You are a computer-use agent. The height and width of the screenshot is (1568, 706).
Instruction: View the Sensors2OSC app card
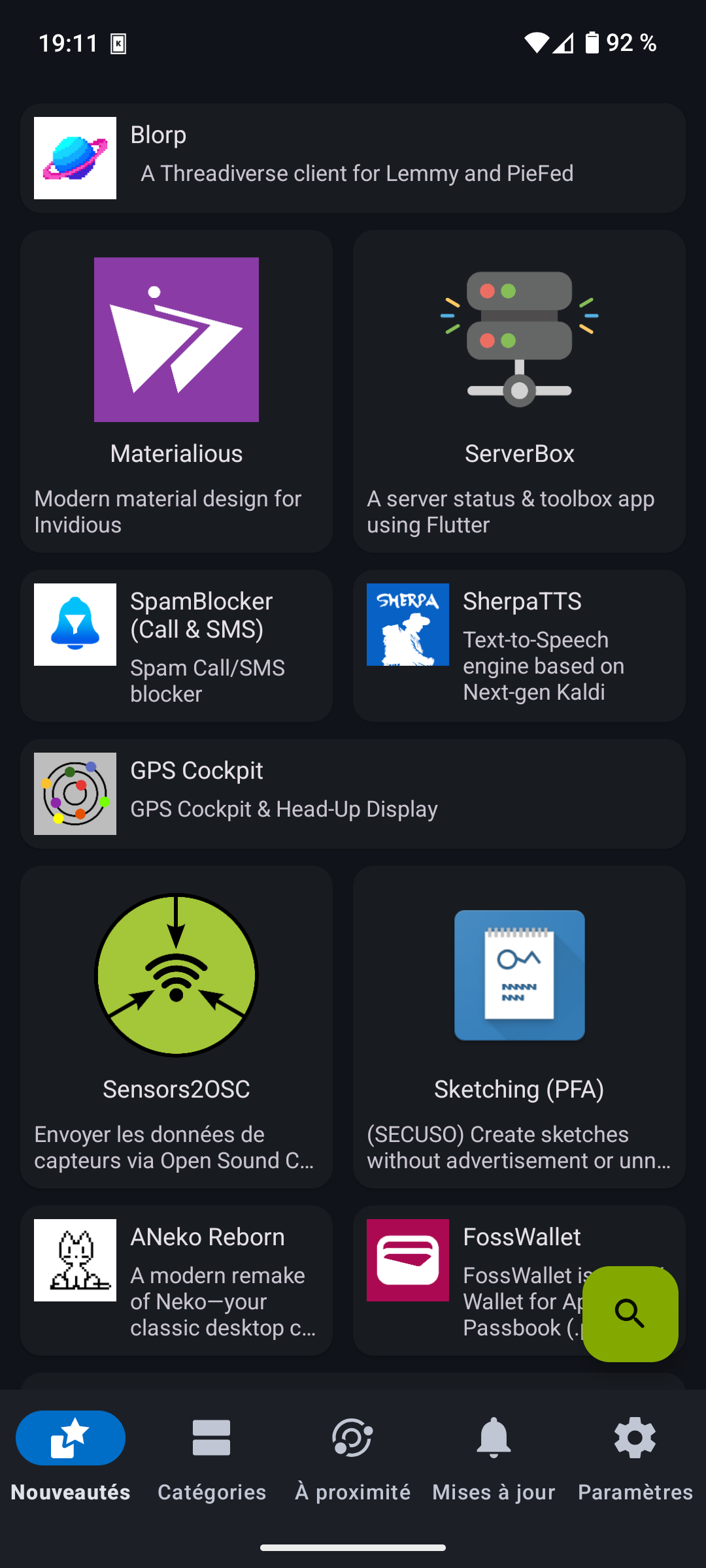pos(176,1026)
